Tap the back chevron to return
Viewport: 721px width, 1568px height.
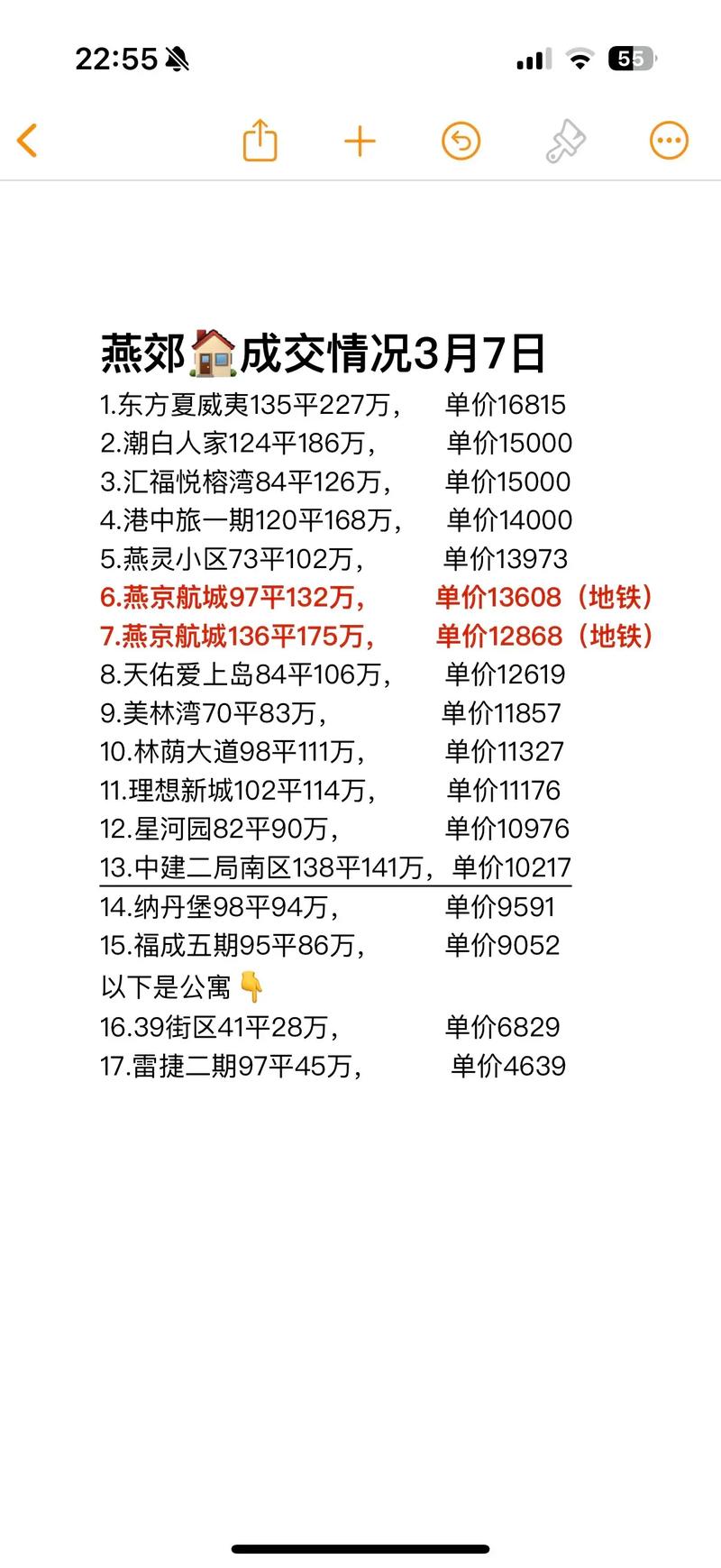[28, 141]
